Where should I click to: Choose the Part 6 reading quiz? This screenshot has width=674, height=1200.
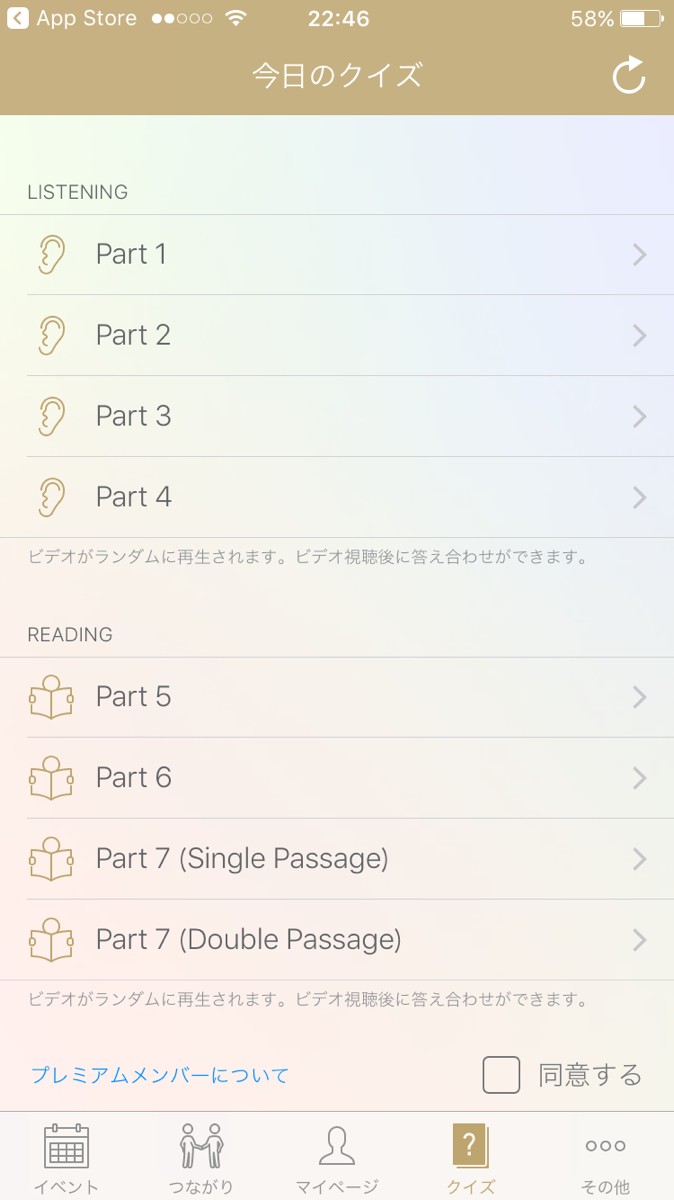point(337,779)
